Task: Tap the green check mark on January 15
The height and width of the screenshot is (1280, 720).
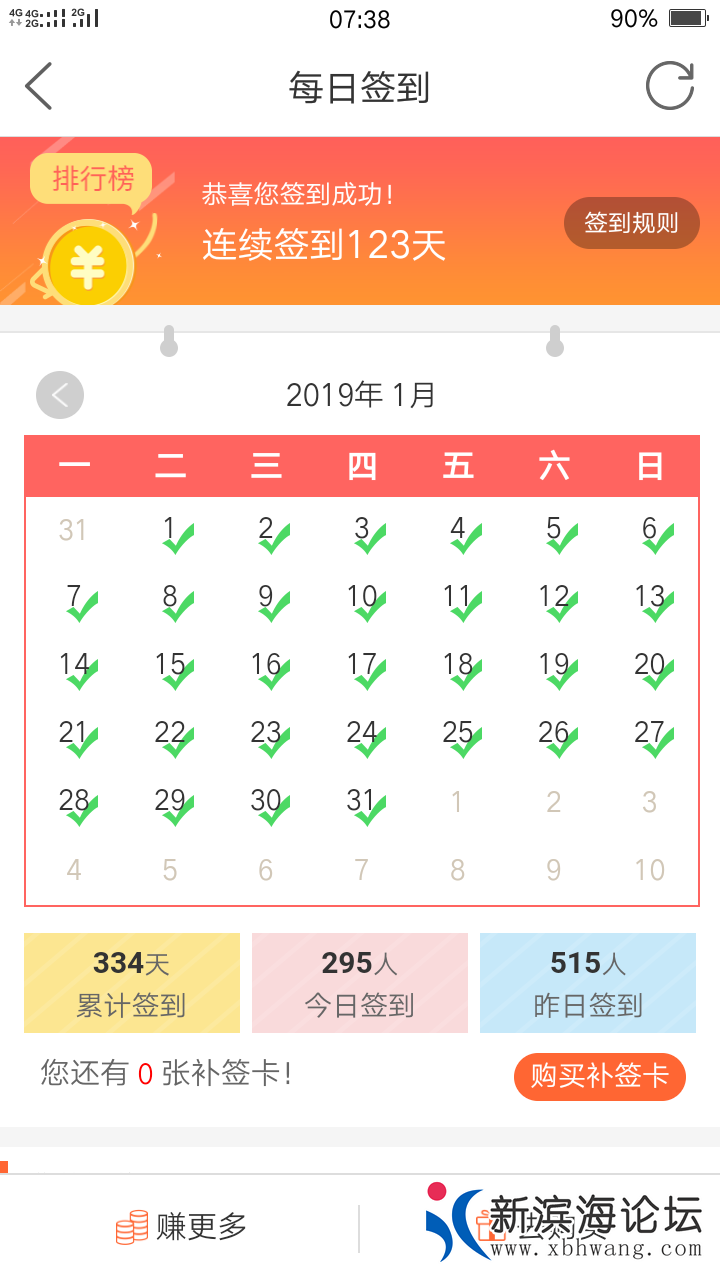Action: point(180,680)
